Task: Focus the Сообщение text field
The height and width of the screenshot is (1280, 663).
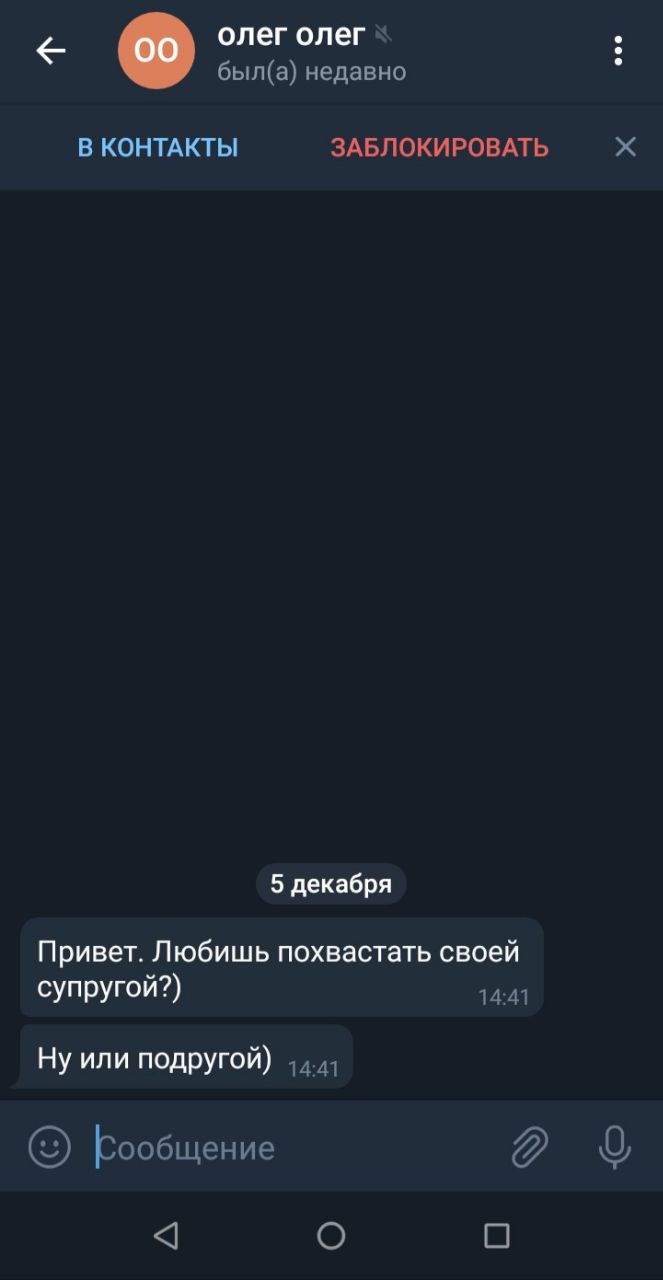Action: 290,1148
